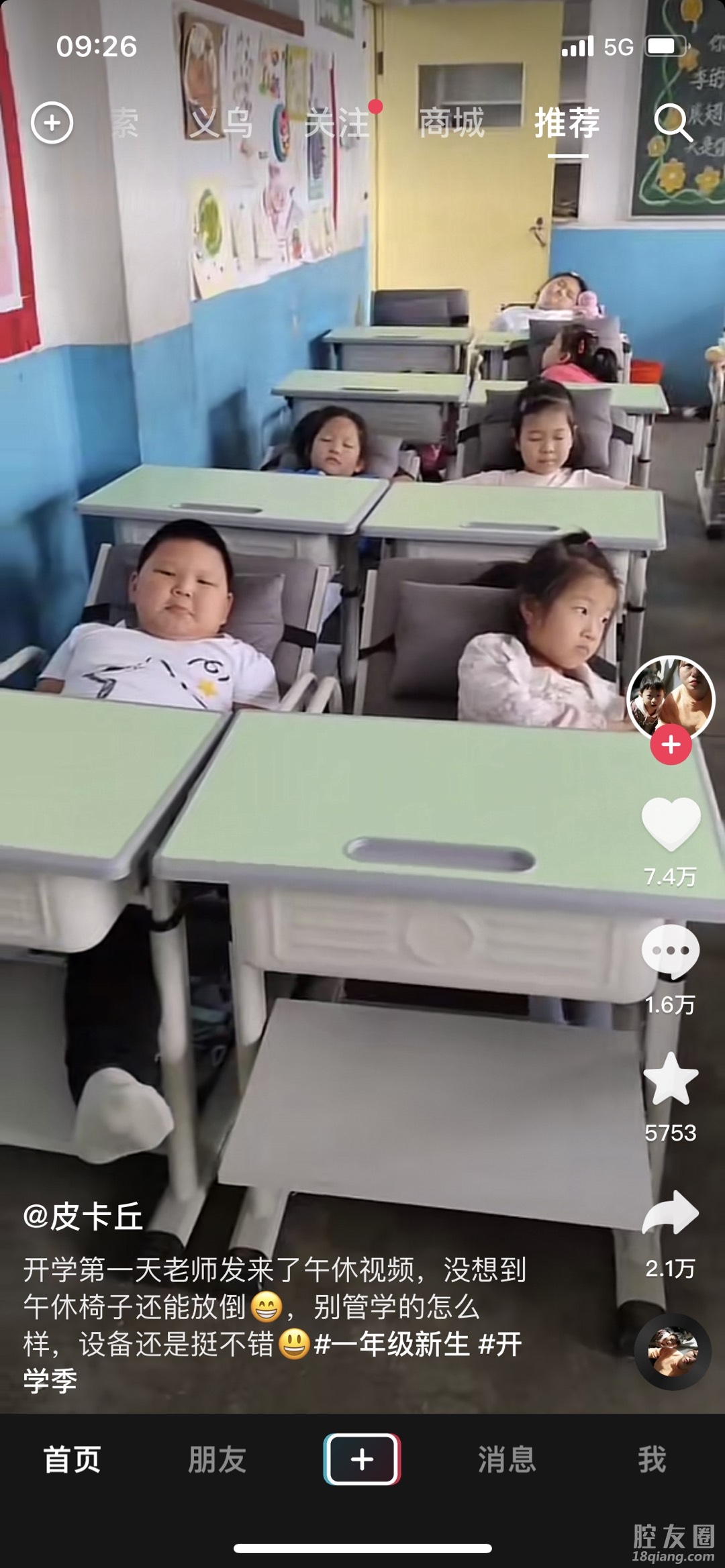Share this video via the arrow icon
The image size is (725, 1568).
[x=671, y=1213]
